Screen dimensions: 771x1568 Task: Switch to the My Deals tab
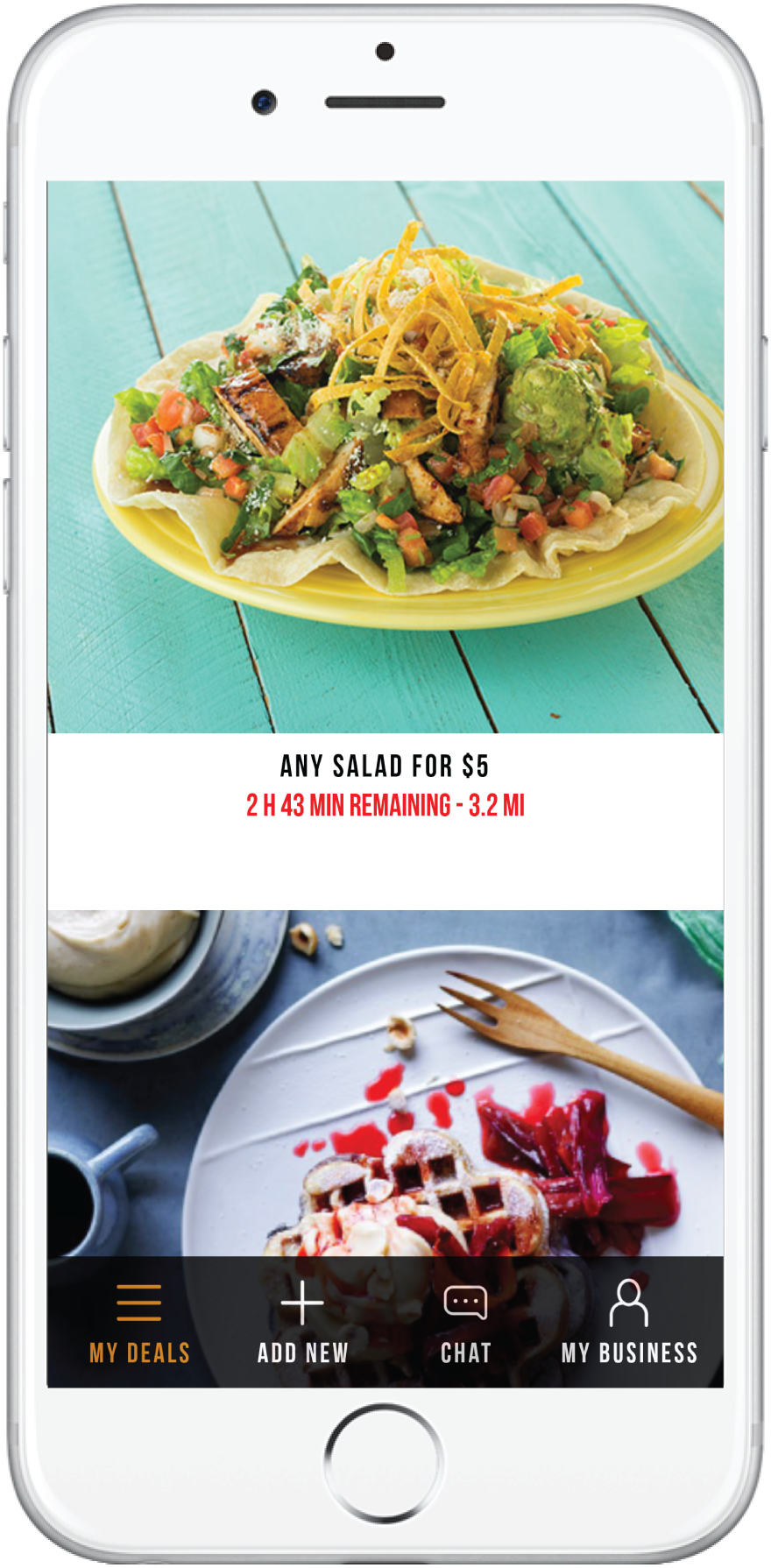(139, 1323)
